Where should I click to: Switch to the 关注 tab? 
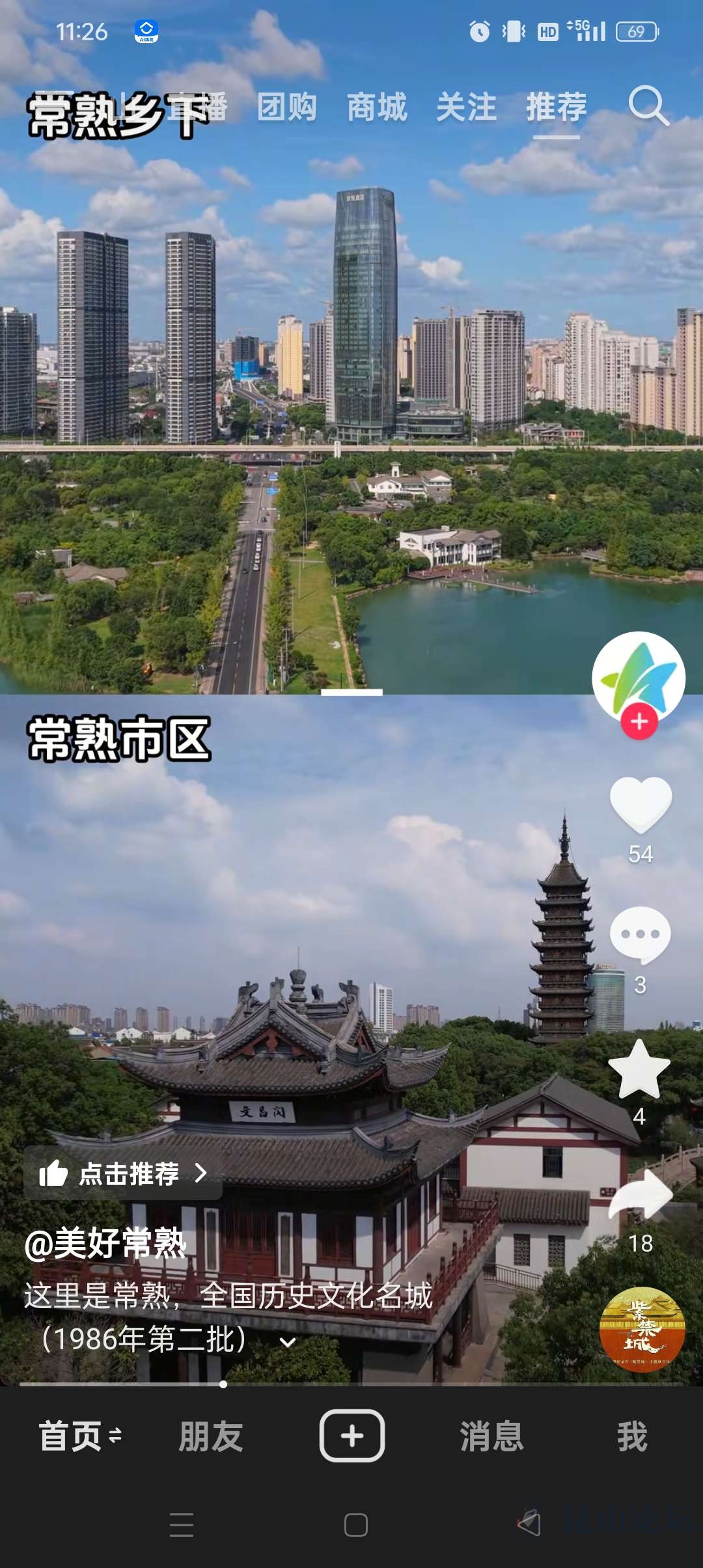point(467,107)
